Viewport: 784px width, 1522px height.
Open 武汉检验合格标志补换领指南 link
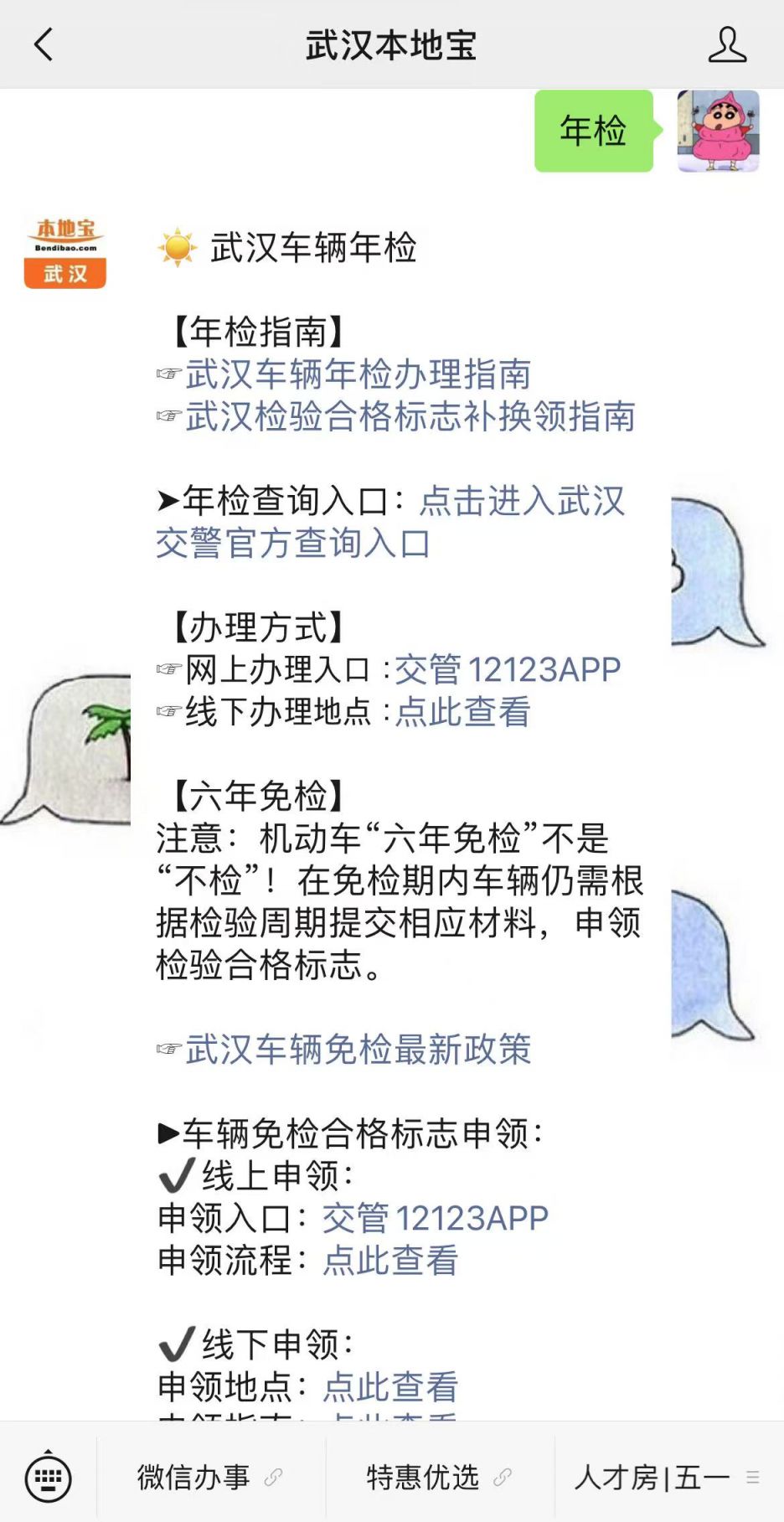[x=410, y=416]
